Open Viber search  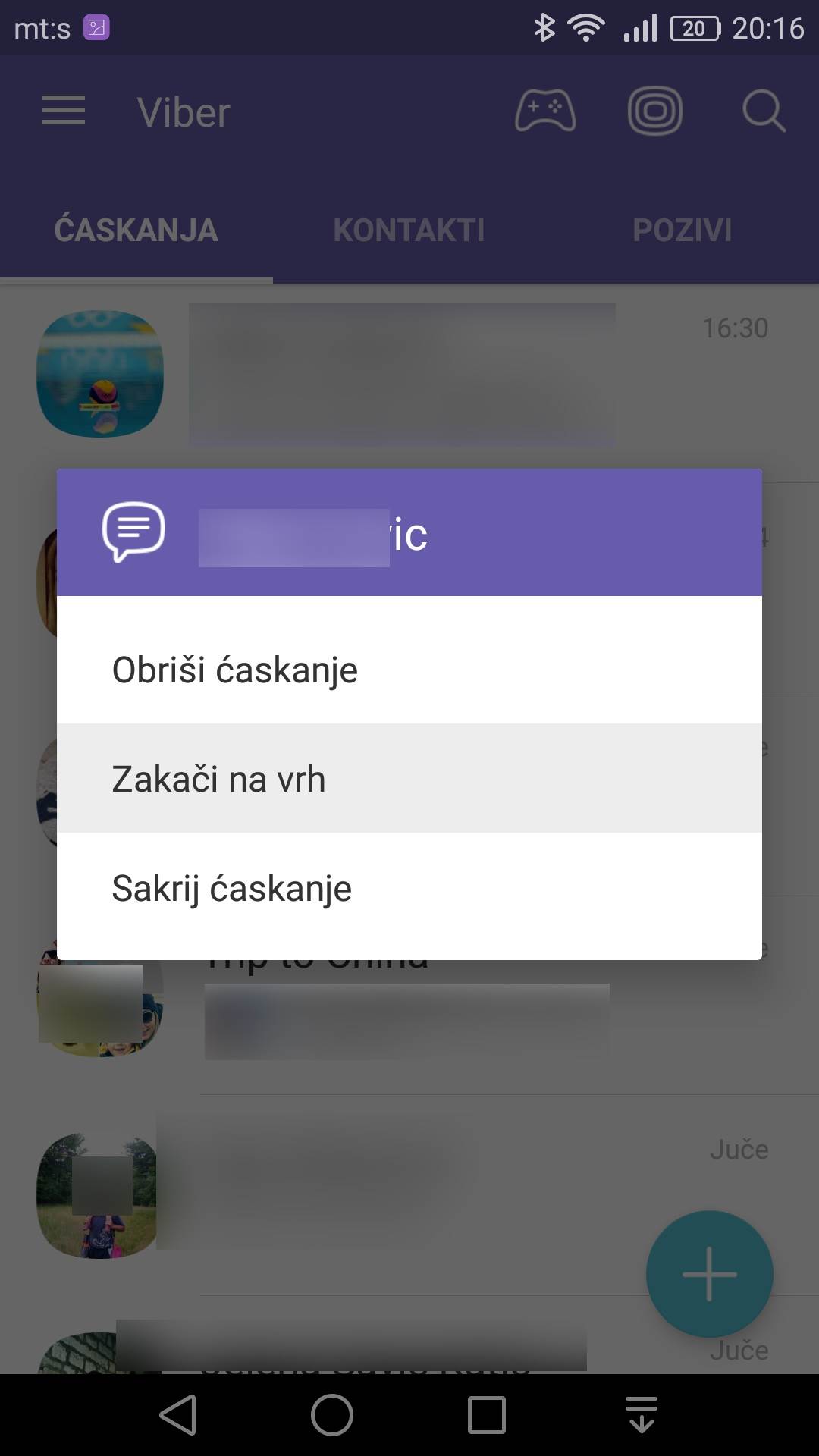pyautogui.click(x=763, y=111)
